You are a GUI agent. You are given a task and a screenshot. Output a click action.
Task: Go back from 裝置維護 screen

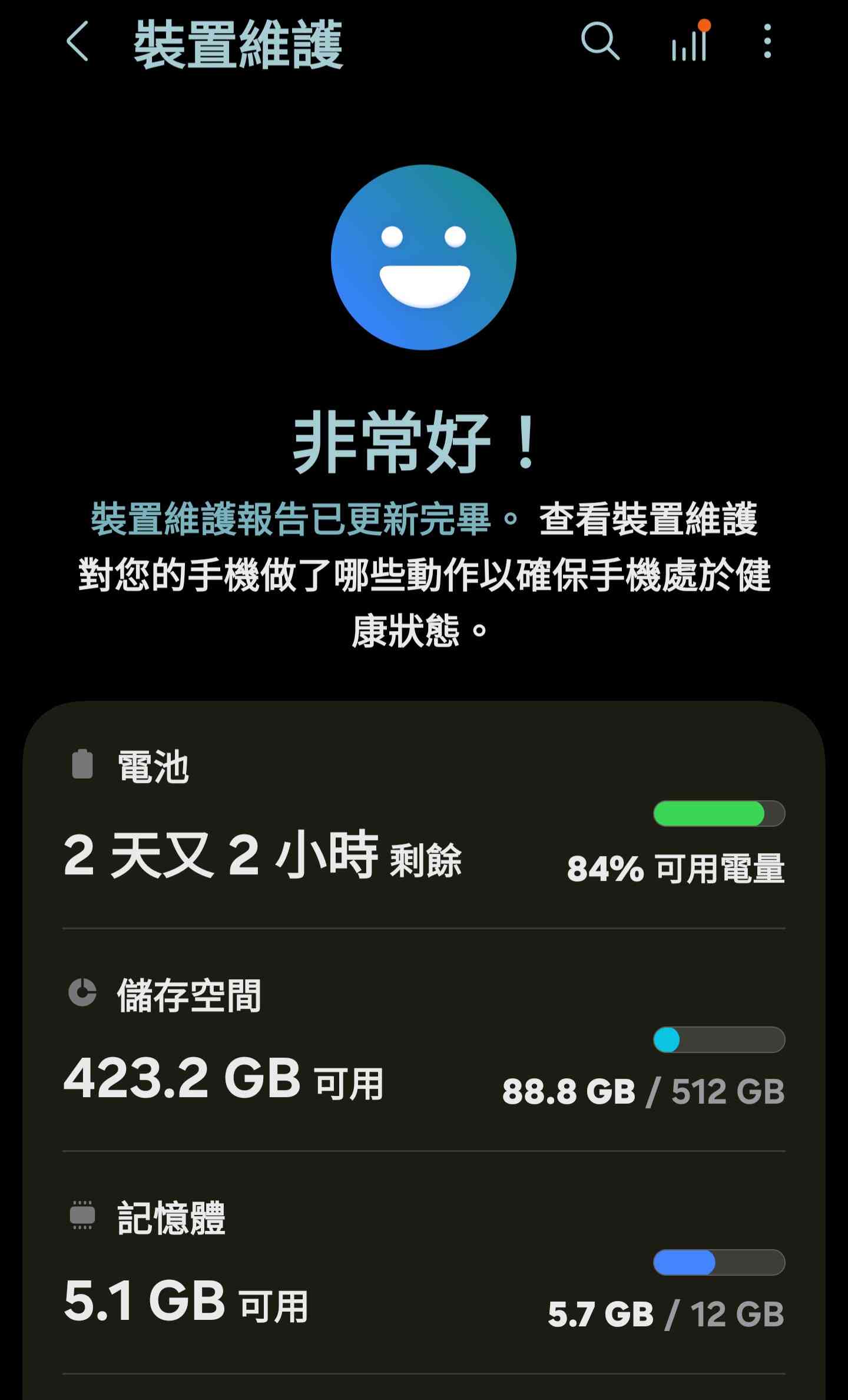pyautogui.click(x=77, y=42)
